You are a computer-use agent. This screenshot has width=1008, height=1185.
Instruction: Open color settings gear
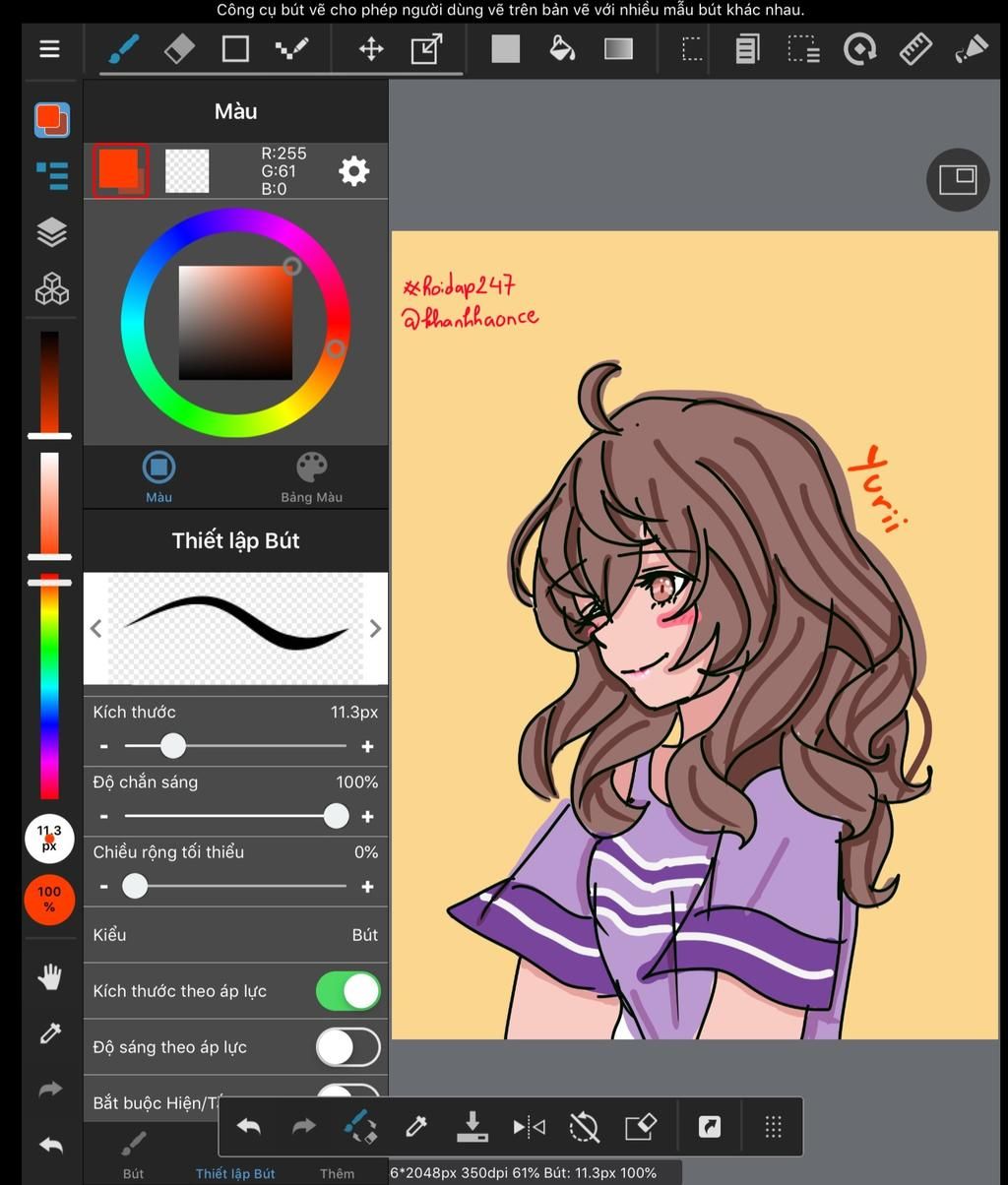point(353,171)
